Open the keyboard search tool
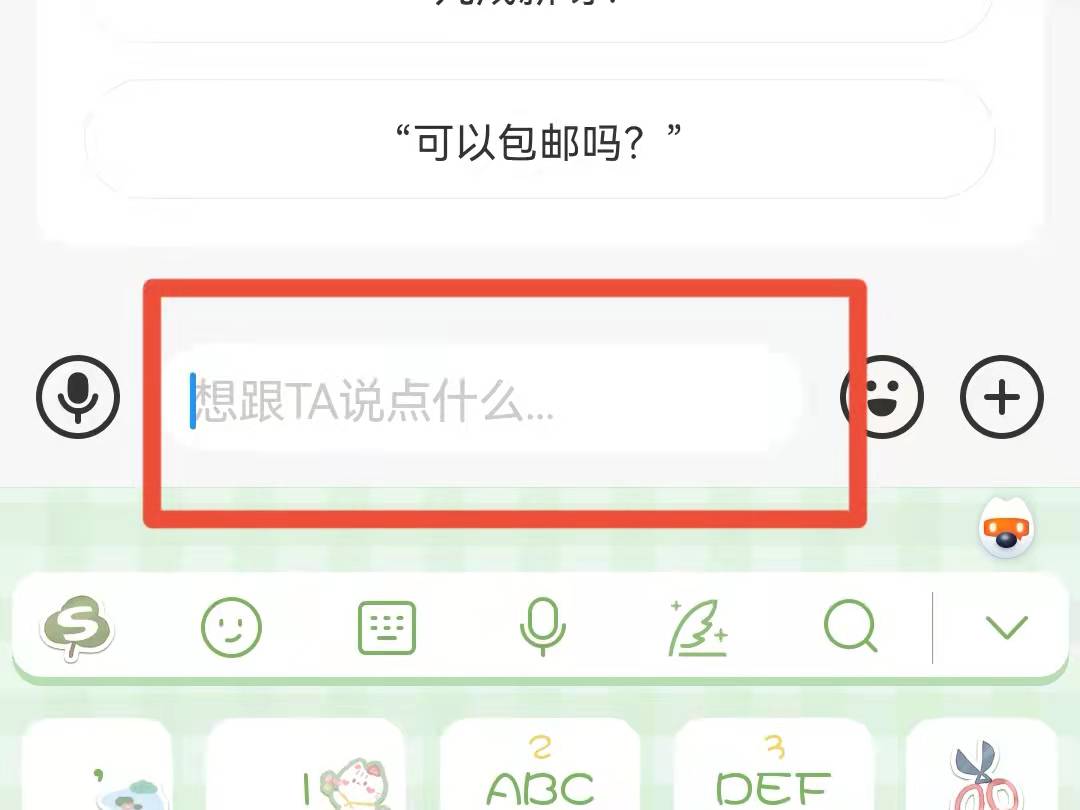The height and width of the screenshot is (810, 1080). tap(851, 628)
